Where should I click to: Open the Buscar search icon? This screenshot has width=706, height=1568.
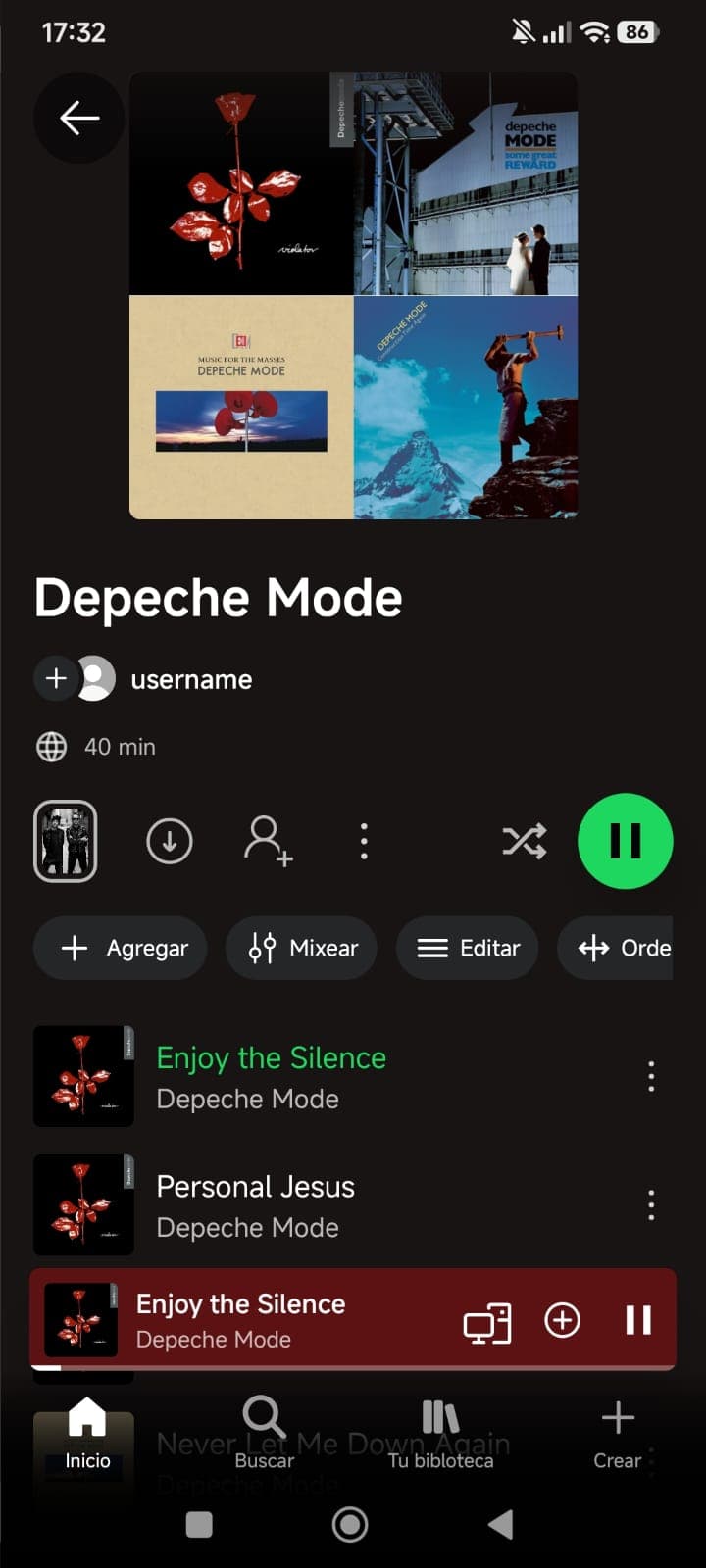click(263, 1415)
